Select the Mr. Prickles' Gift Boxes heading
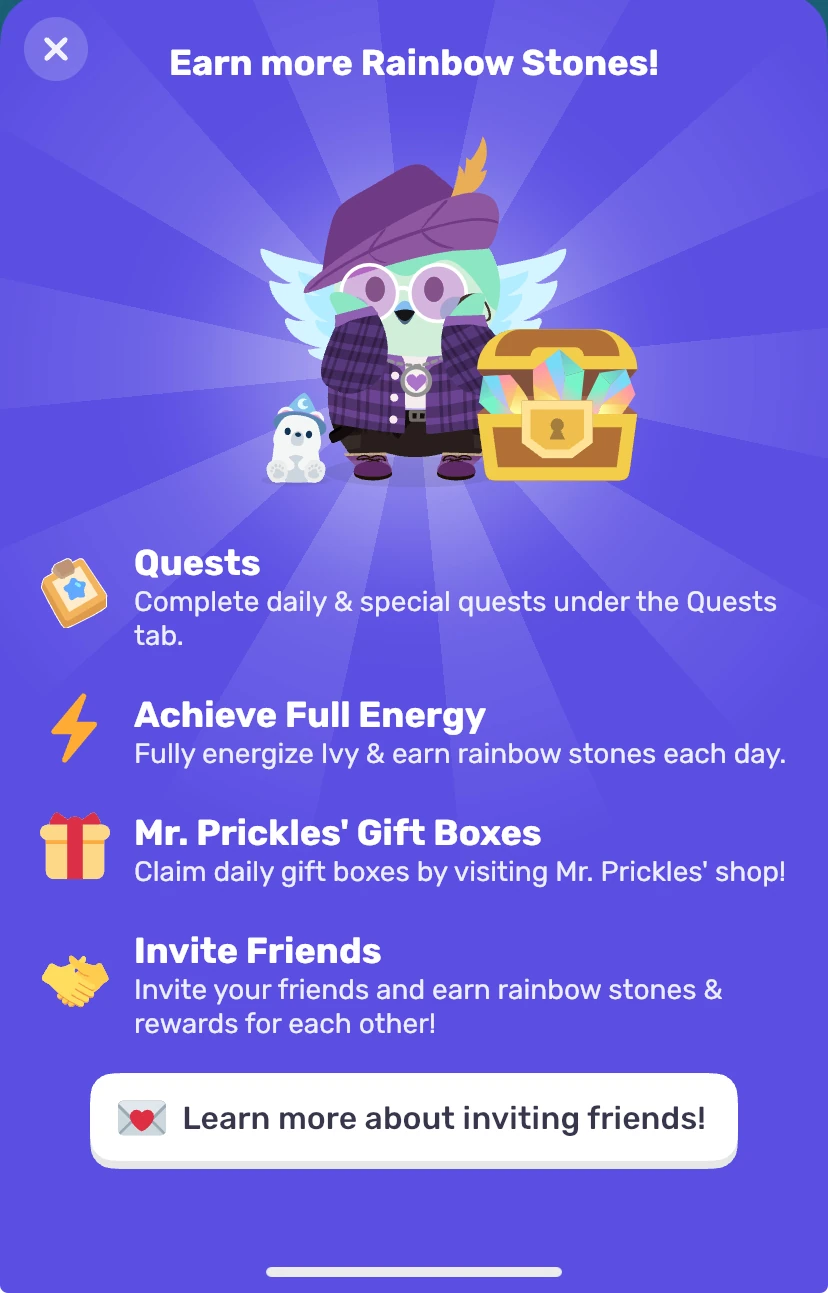The width and height of the screenshot is (828, 1293). (x=337, y=832)
